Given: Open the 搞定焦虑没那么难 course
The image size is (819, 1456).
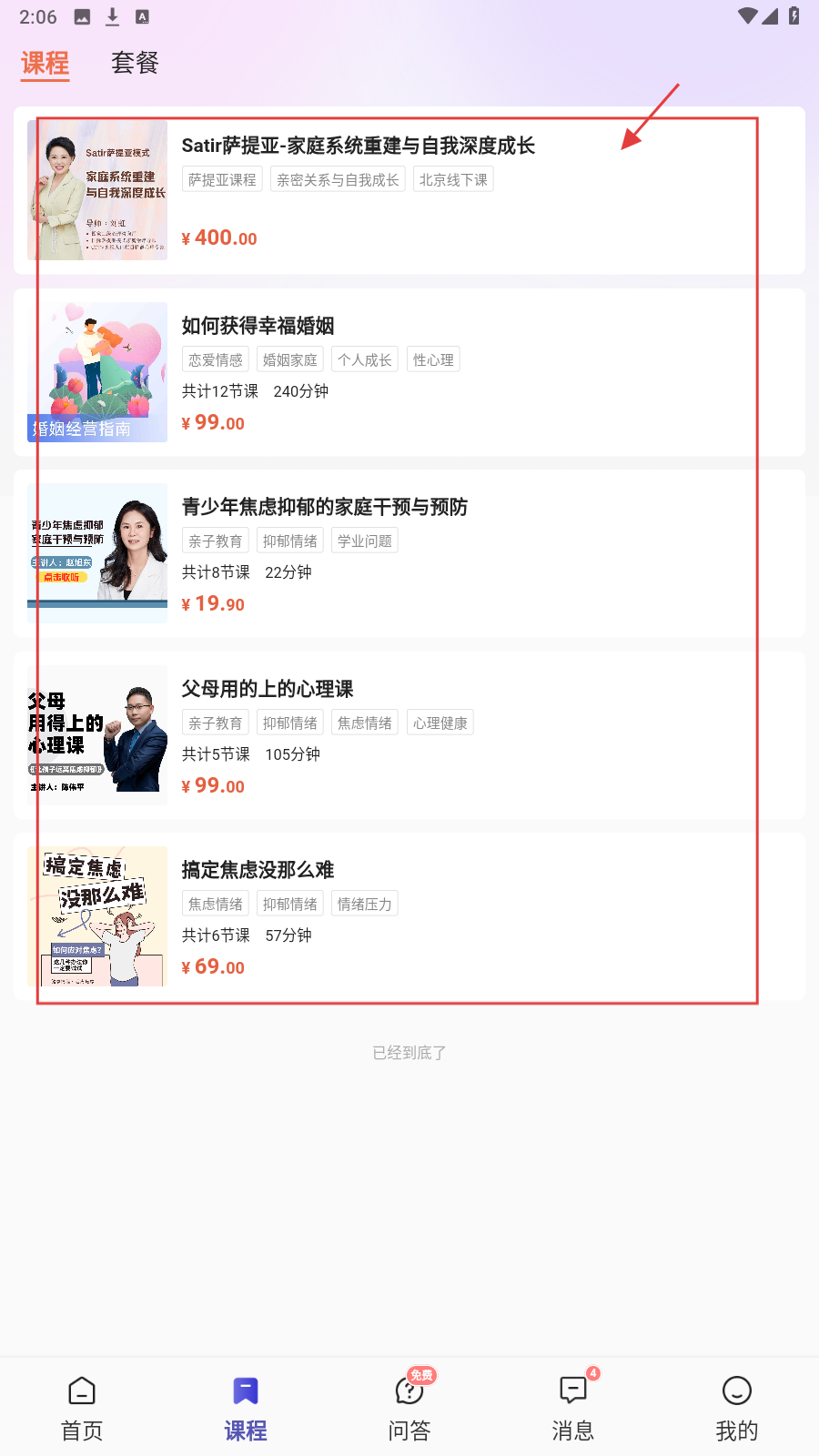Looking at the screenshot, I should pos(258,870).
